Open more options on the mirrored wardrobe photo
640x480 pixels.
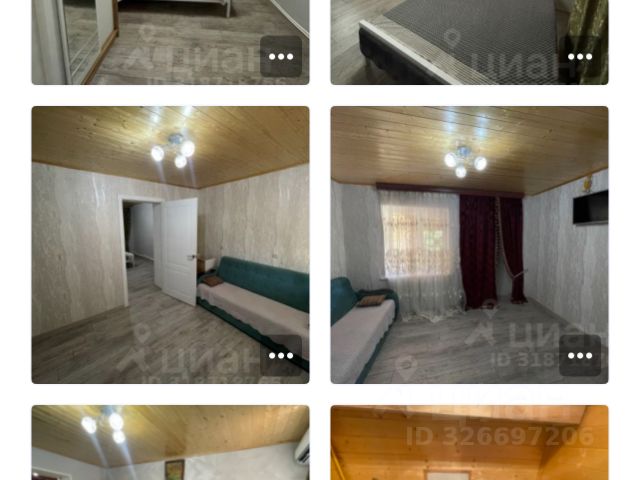281,57
